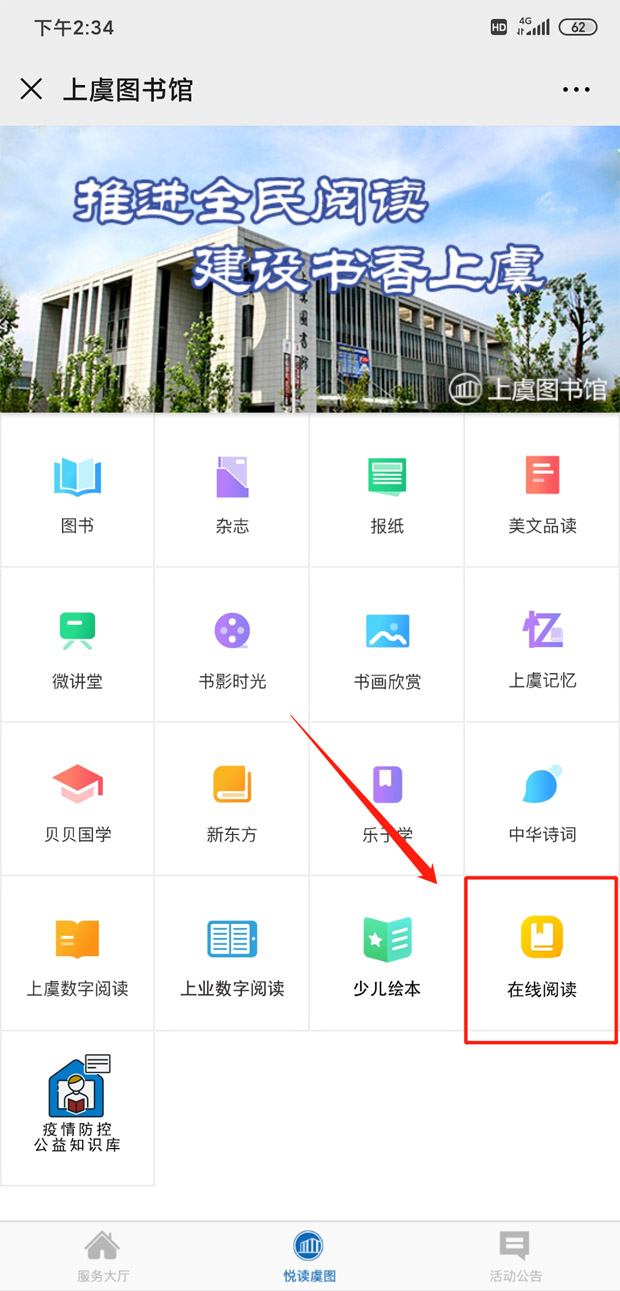Switch to the 活动公告 tab
The image size is (620, 1291).
(515, 1256)
